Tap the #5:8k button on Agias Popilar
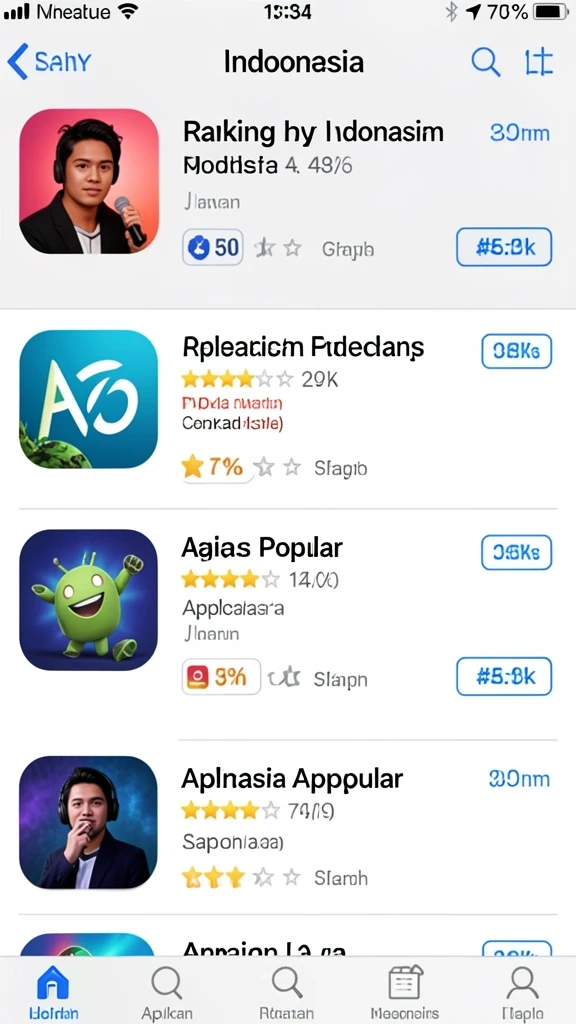Image resolution: width=576 pixels, height=1024 pixels. click(x=504, y=677)
